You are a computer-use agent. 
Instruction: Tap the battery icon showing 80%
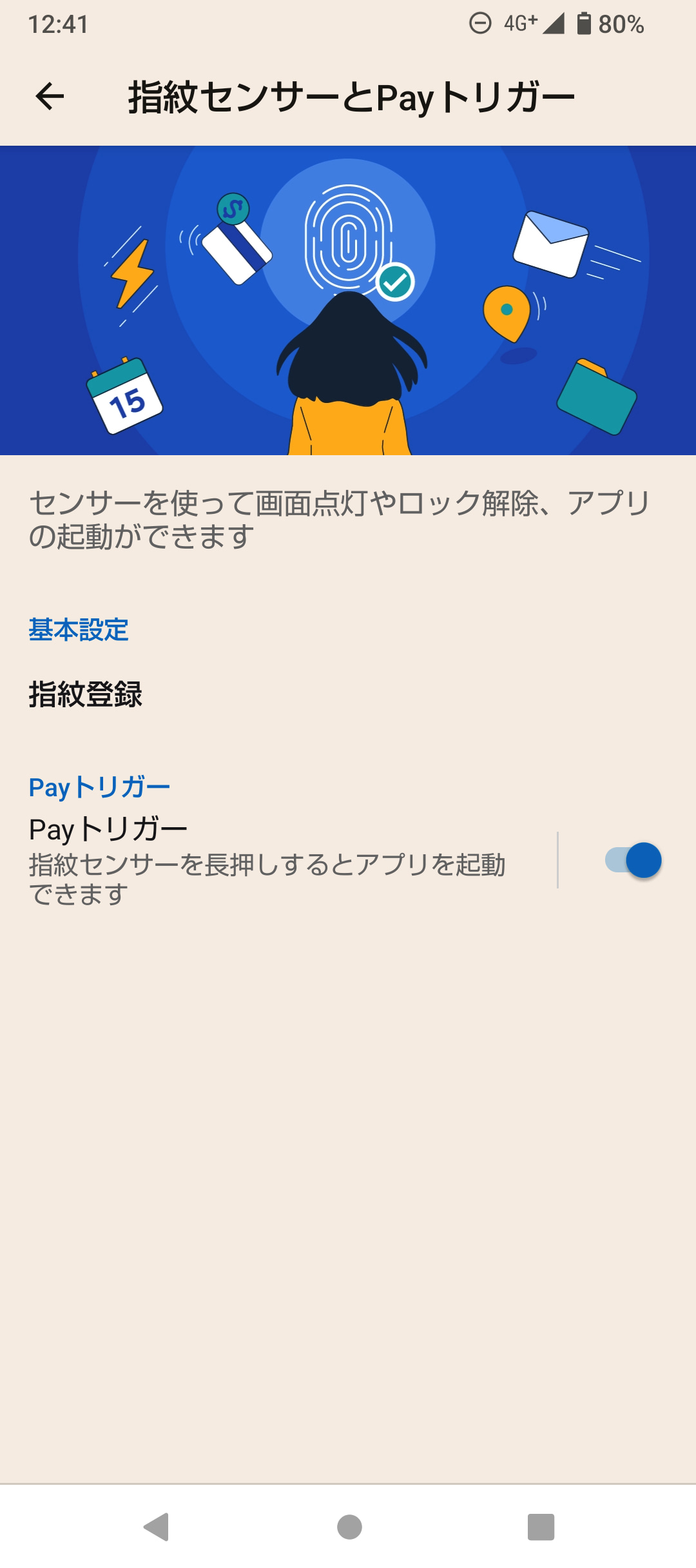[x=583, y=24]
